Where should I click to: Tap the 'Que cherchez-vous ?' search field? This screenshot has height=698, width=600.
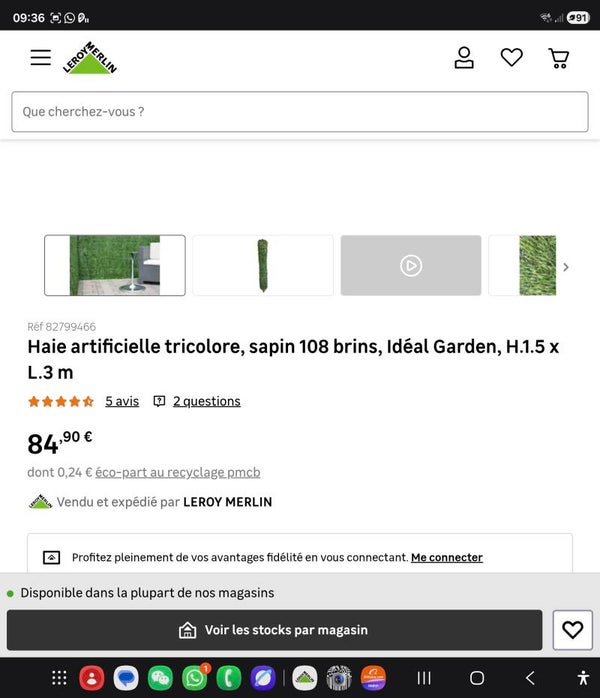299,112
